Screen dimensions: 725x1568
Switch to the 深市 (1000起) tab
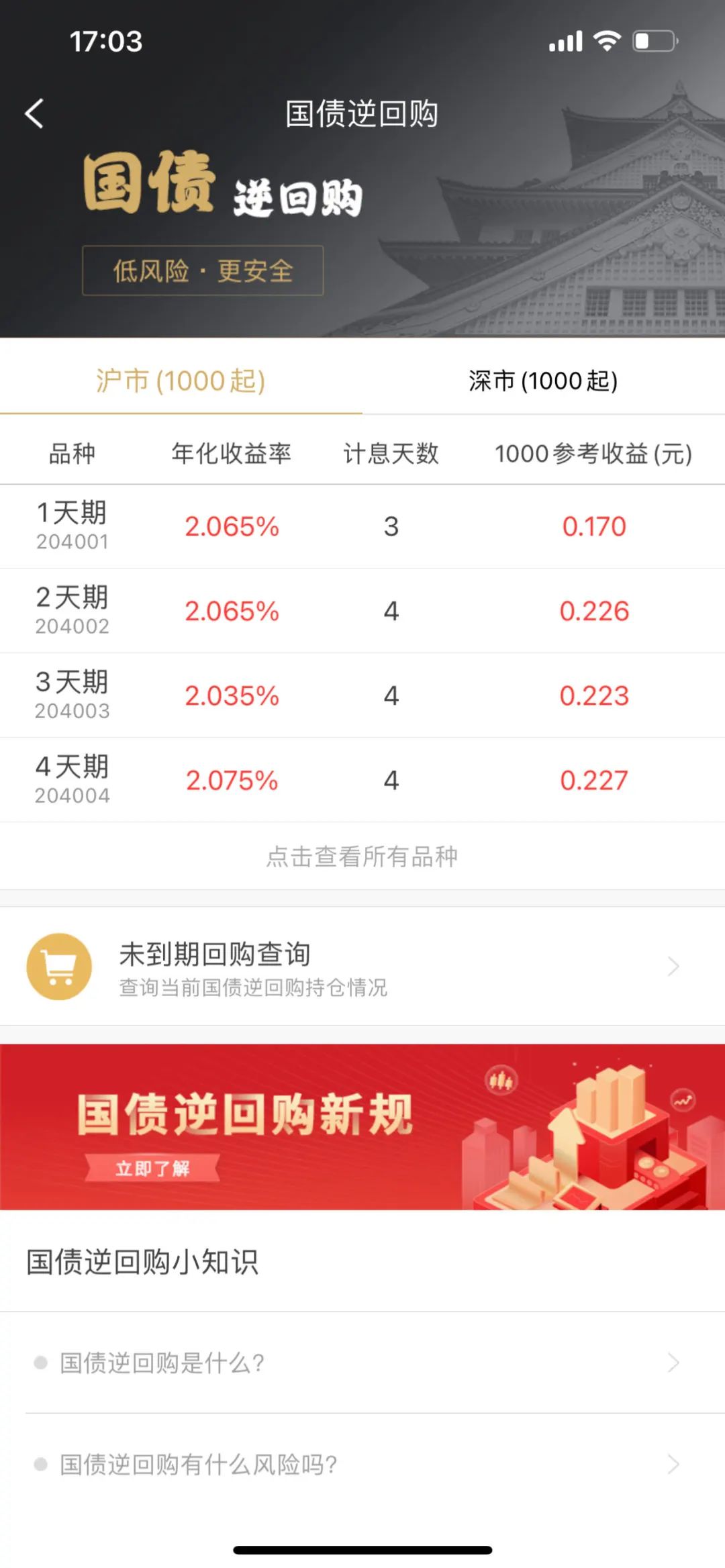pos(543,381)
